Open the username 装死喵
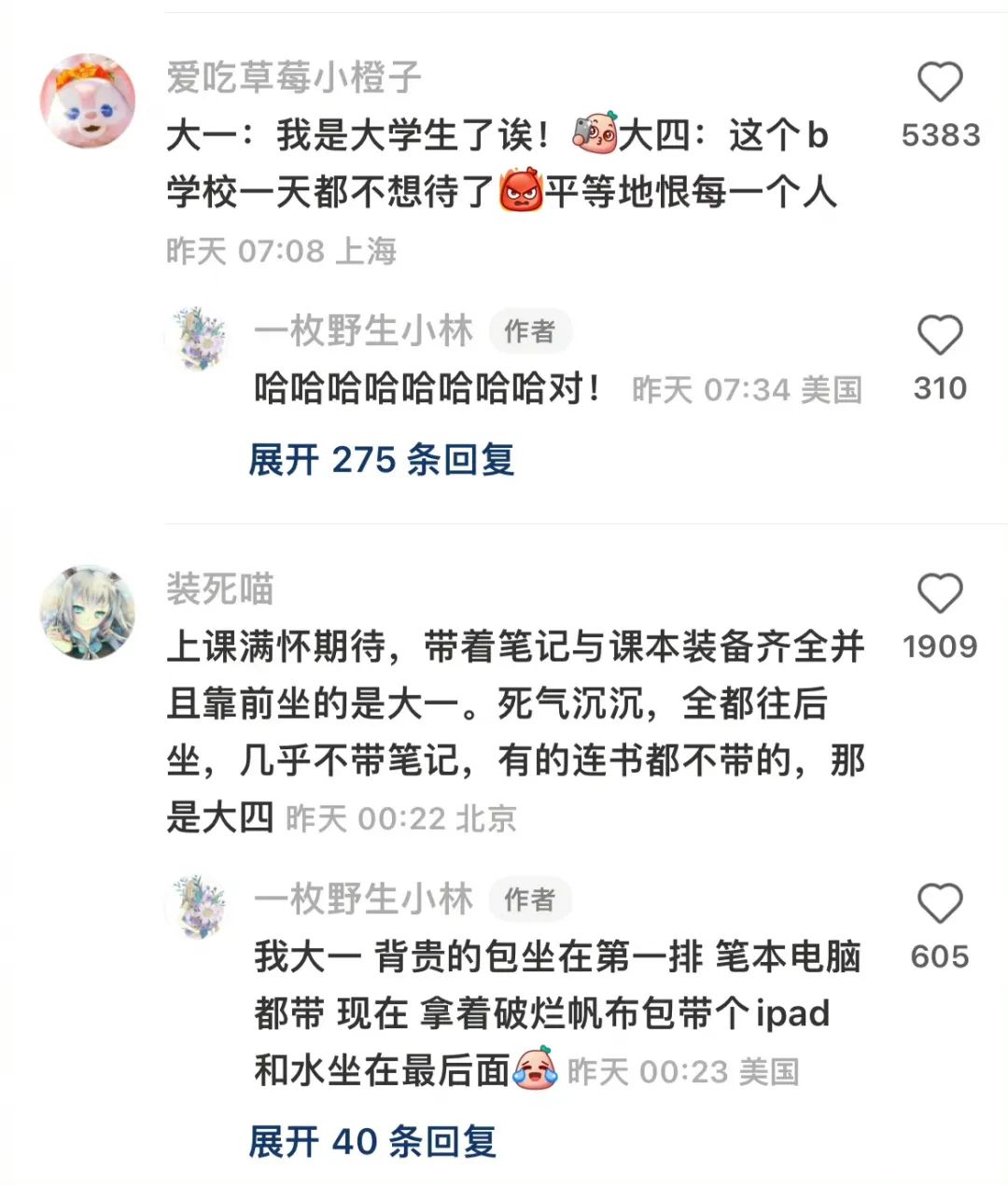This screenshot has width=1008, height=1185. pyautogui.click(x=220, y=589)
